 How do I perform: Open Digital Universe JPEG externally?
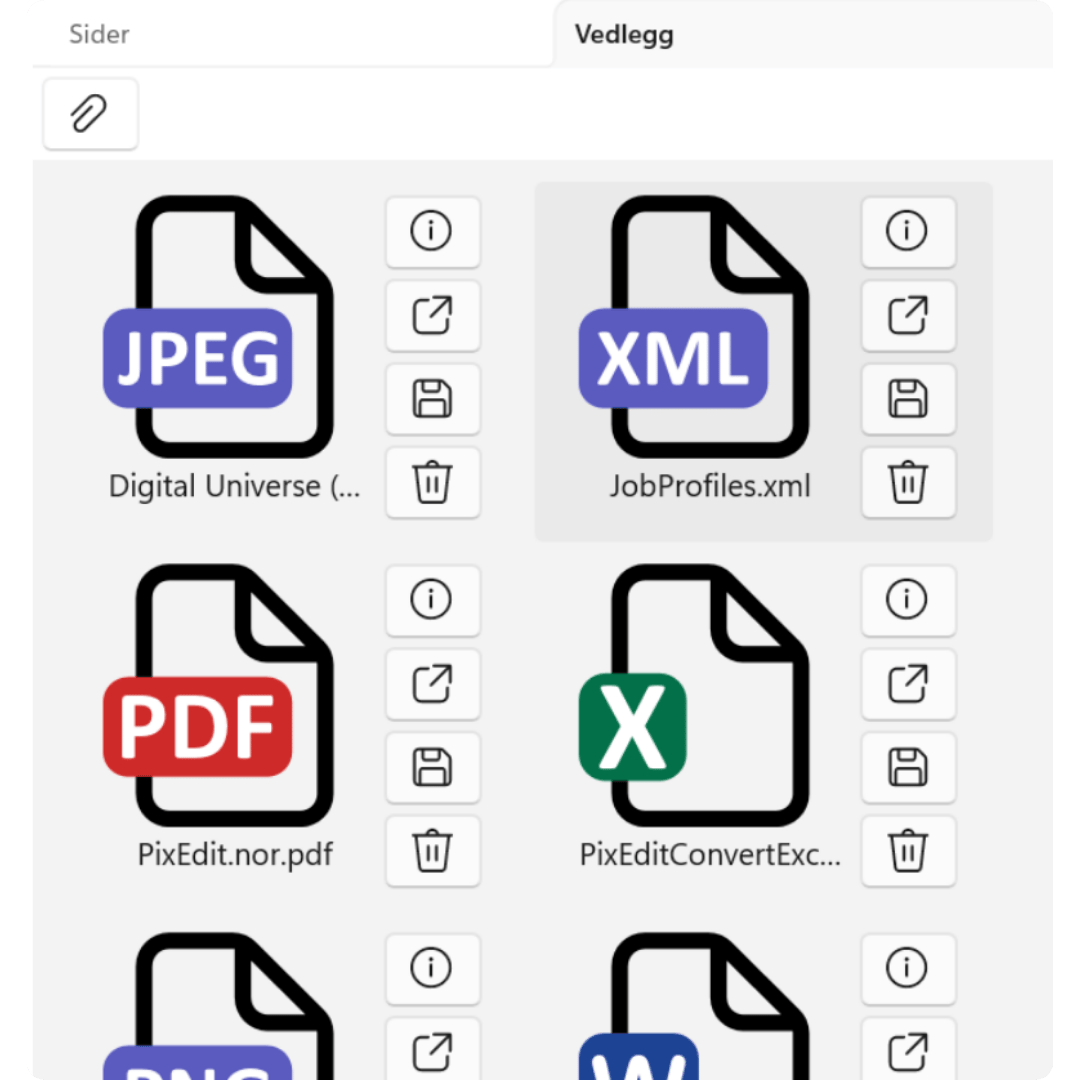click(432, 316)
